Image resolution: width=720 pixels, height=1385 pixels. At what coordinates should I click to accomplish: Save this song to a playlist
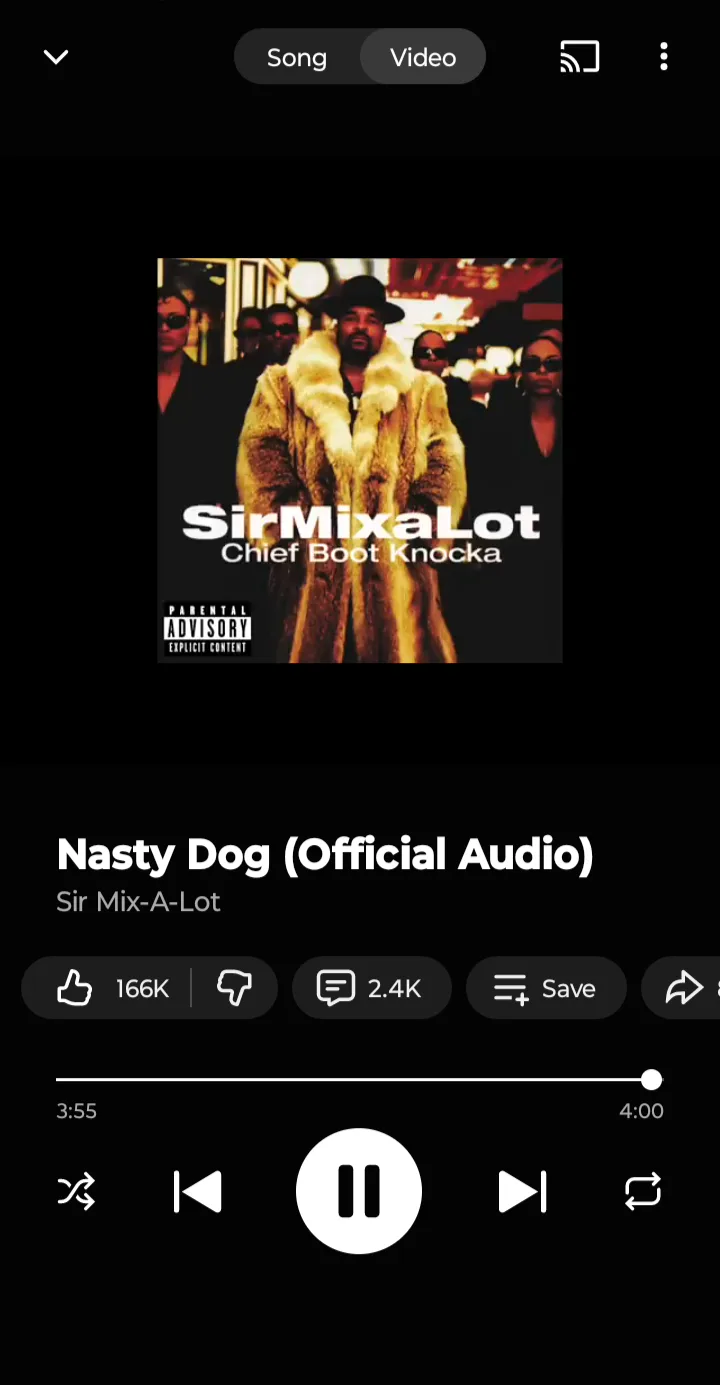pos(545,989)
